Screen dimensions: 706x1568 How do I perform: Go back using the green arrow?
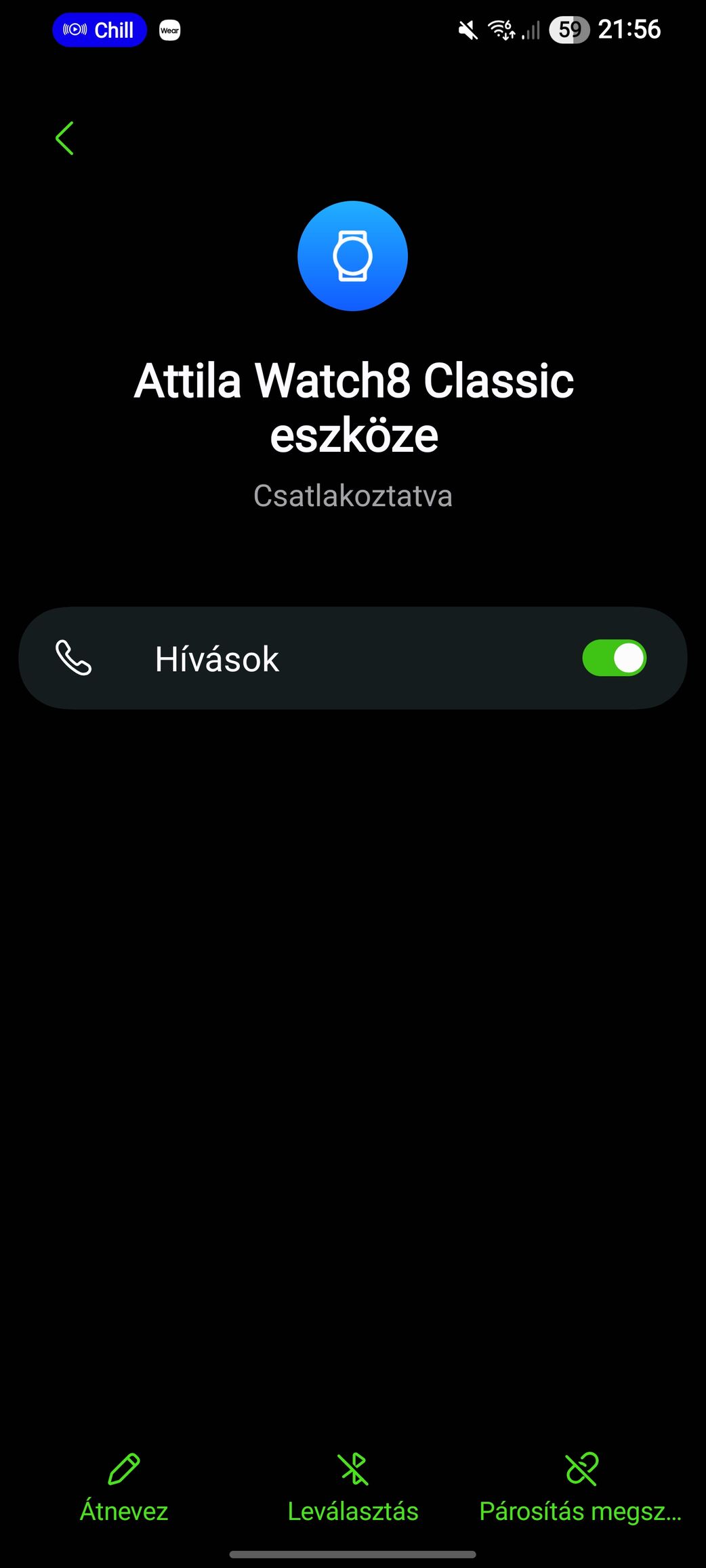tap(64, 138)
